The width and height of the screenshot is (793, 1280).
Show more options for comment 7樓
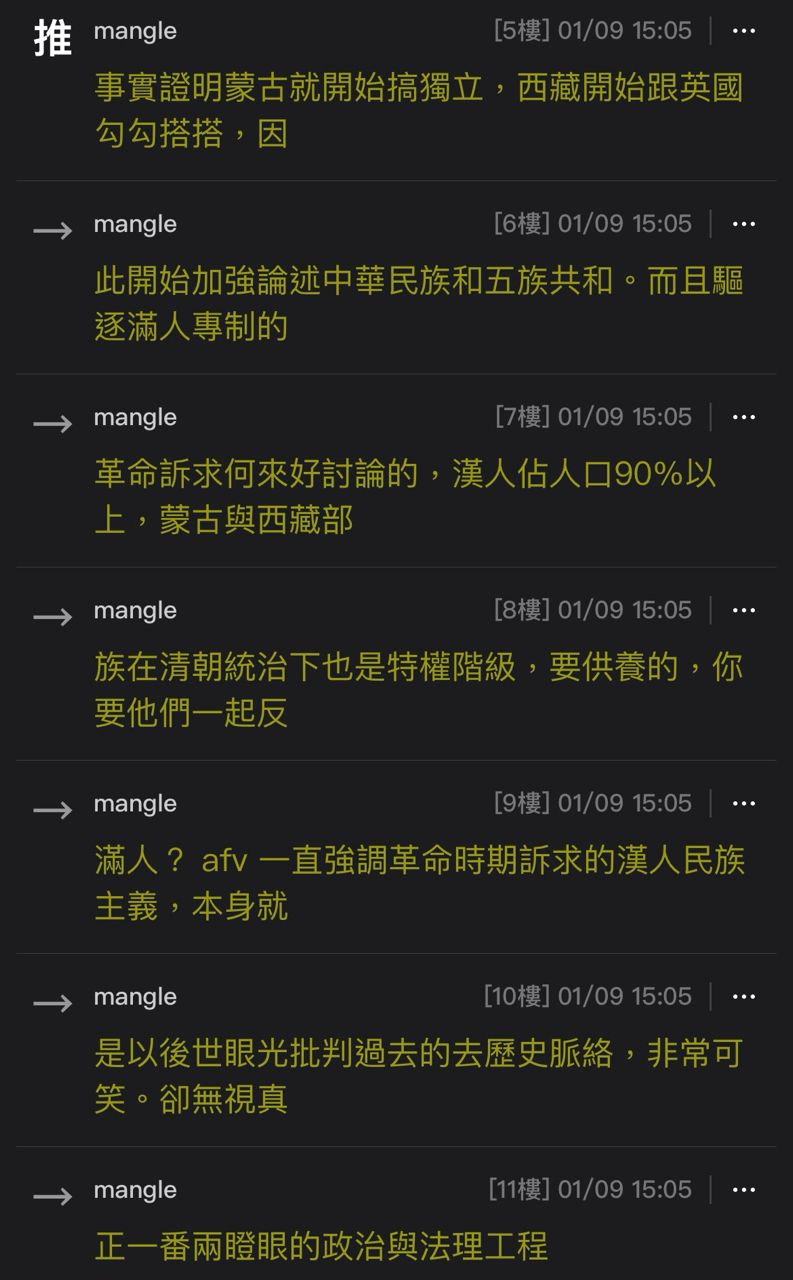coord(744,417)
